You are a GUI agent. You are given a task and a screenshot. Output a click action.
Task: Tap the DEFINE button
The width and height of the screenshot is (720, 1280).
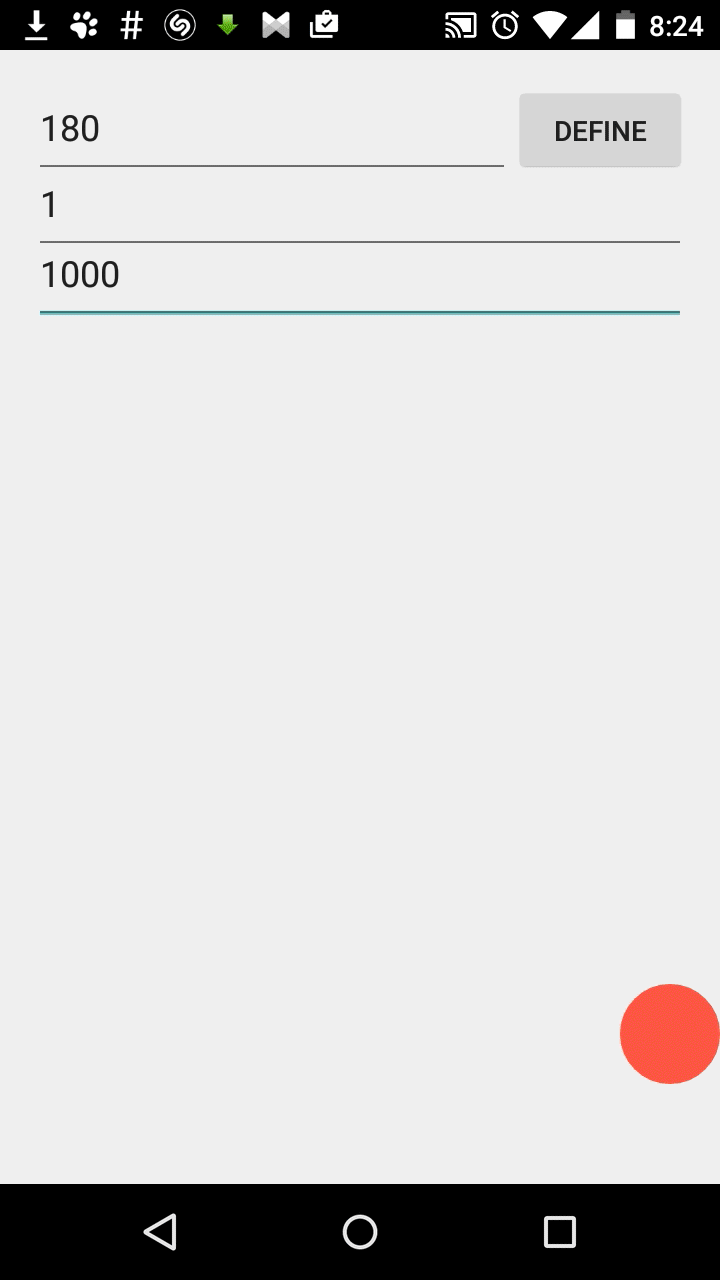point(600,131)
